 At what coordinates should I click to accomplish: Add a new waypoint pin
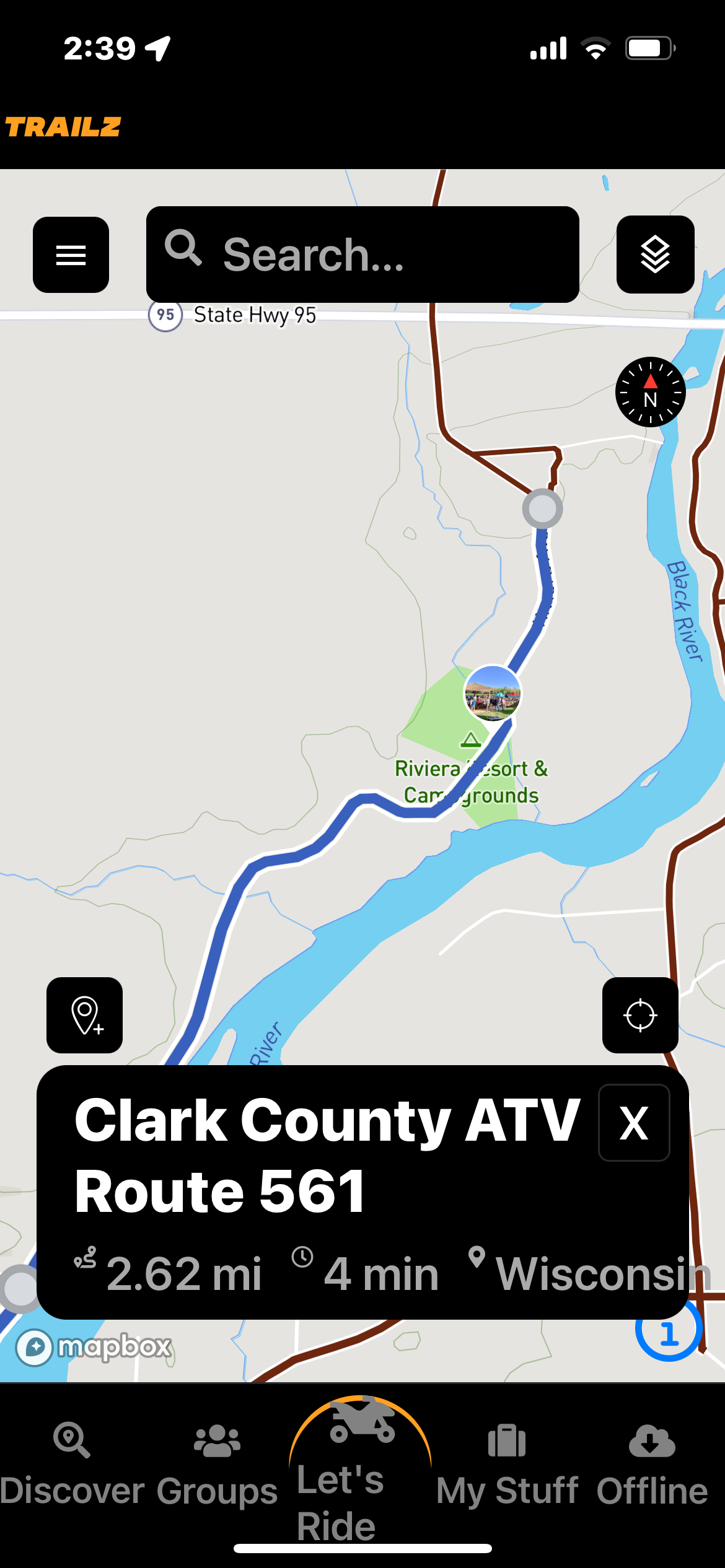pos(85,1015)
